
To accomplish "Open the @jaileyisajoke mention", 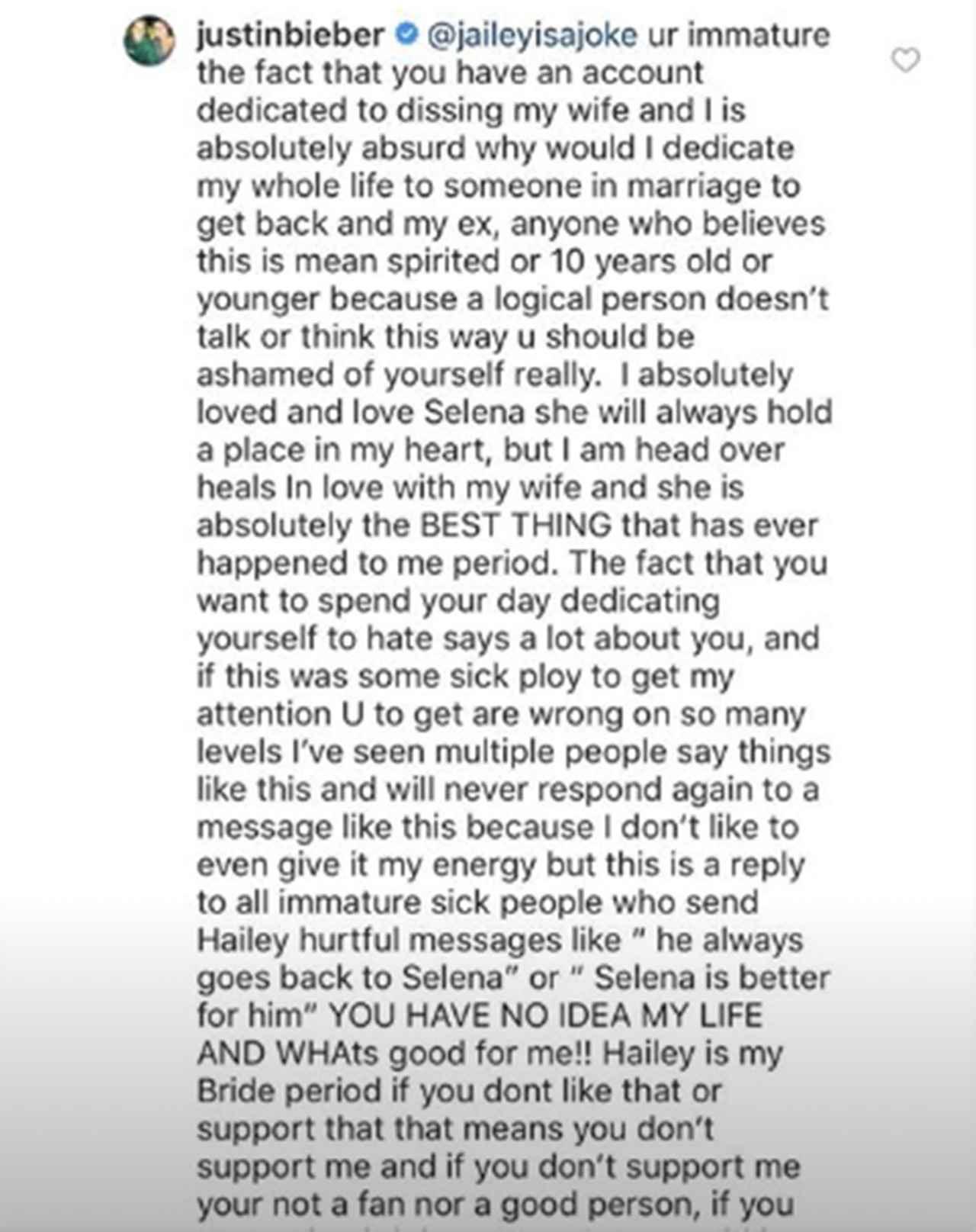I will point(531,35).
